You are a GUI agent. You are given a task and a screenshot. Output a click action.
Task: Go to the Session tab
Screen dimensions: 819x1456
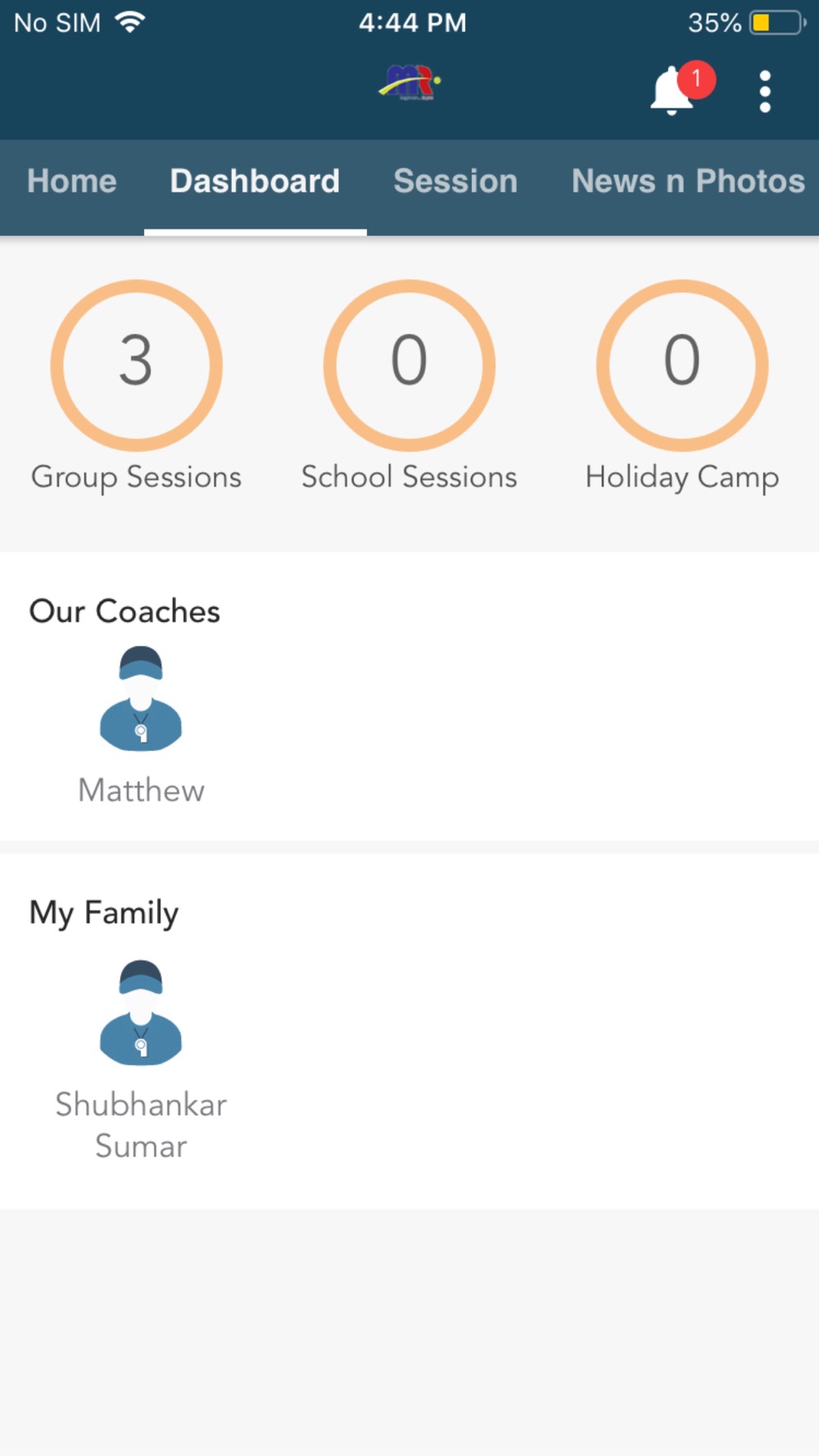pos(455,181)
